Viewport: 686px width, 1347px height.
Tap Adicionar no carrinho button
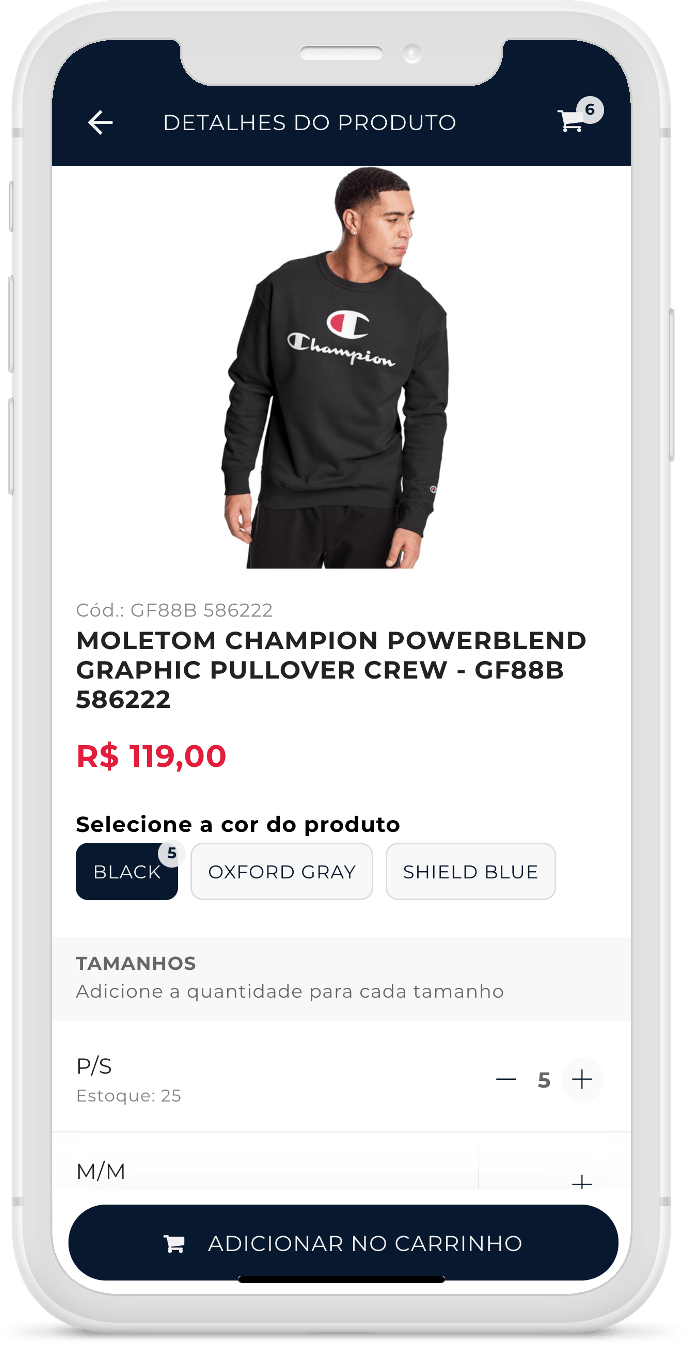click(x=343, y=1243)
